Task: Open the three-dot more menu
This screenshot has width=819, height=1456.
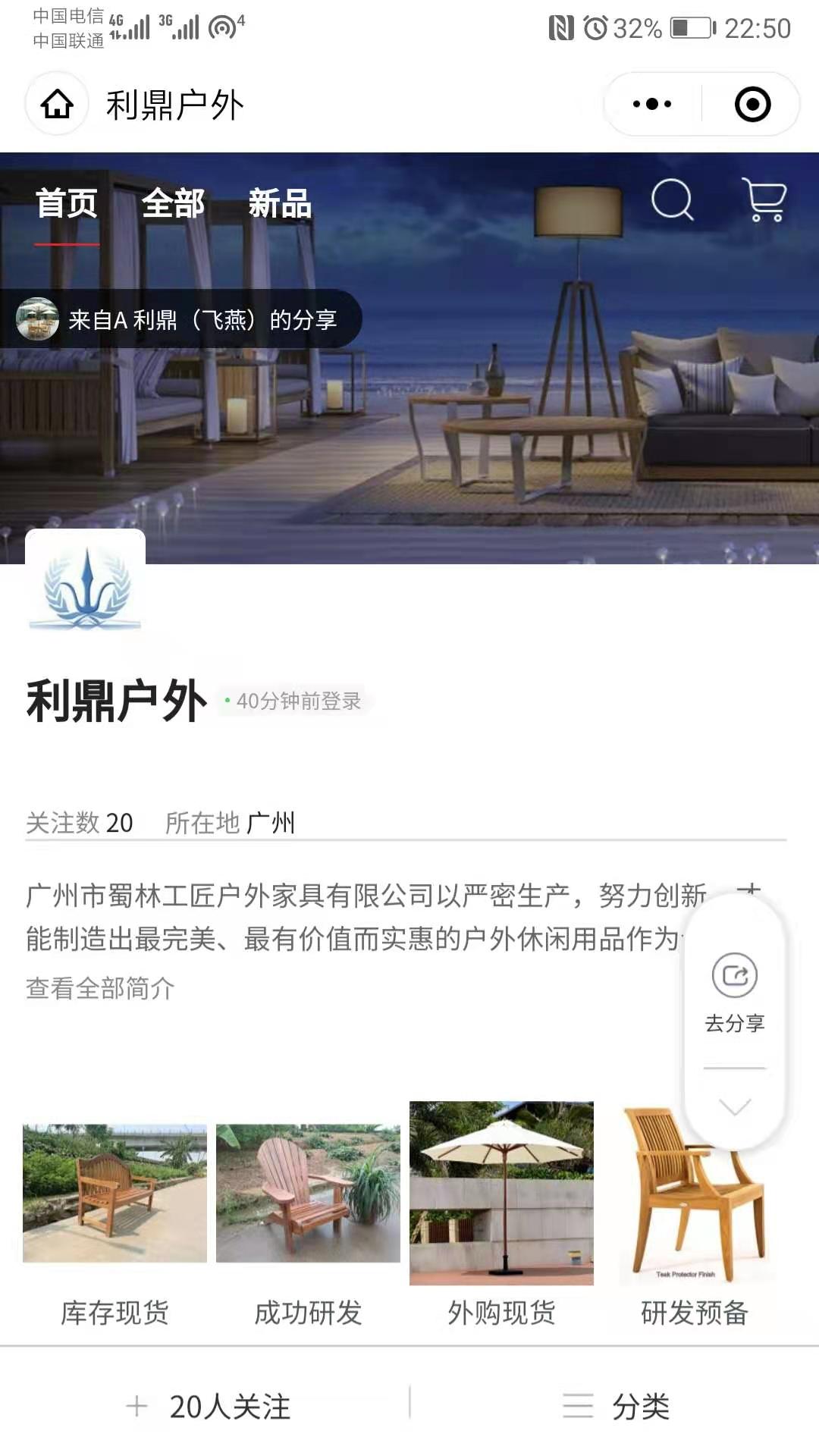Action: pyautogui.click(x=652, y=104)
